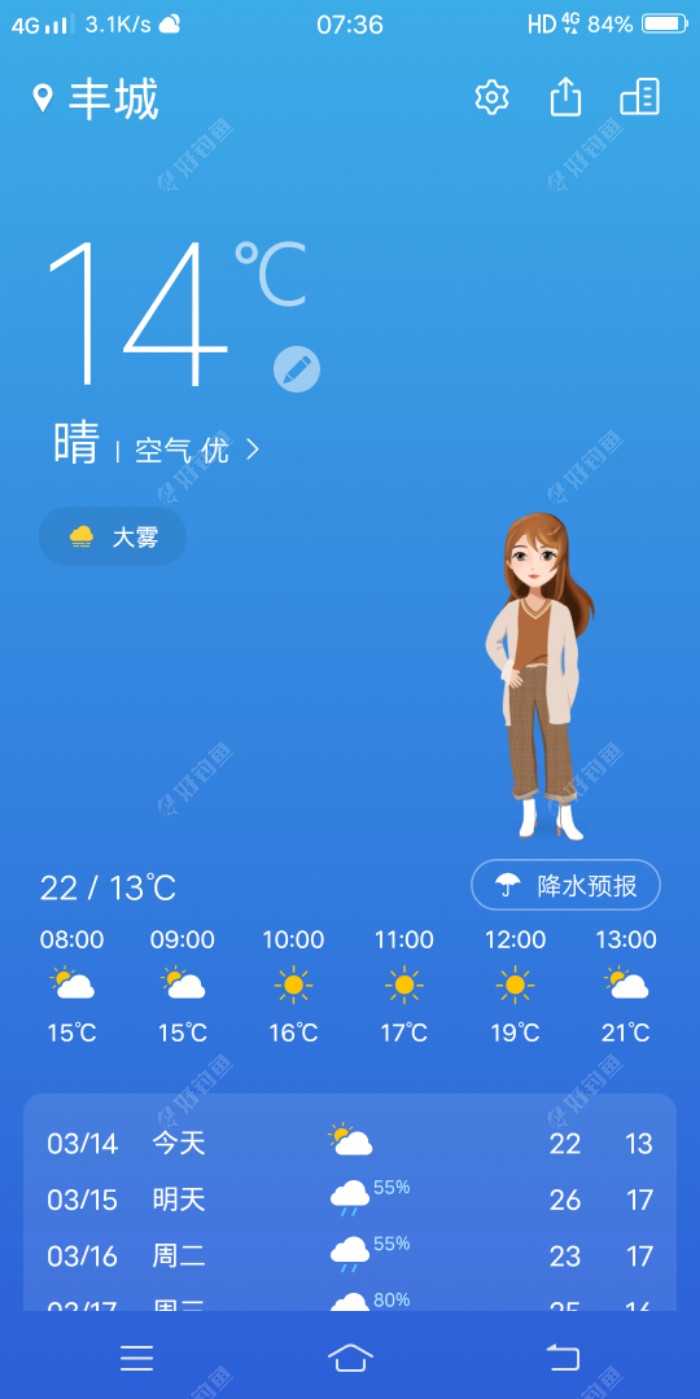Image resolution: width=700 pixels, height=1399 pixels.
Task: Open the 降水预报 precipitation forecast
Action: point(565,885)
